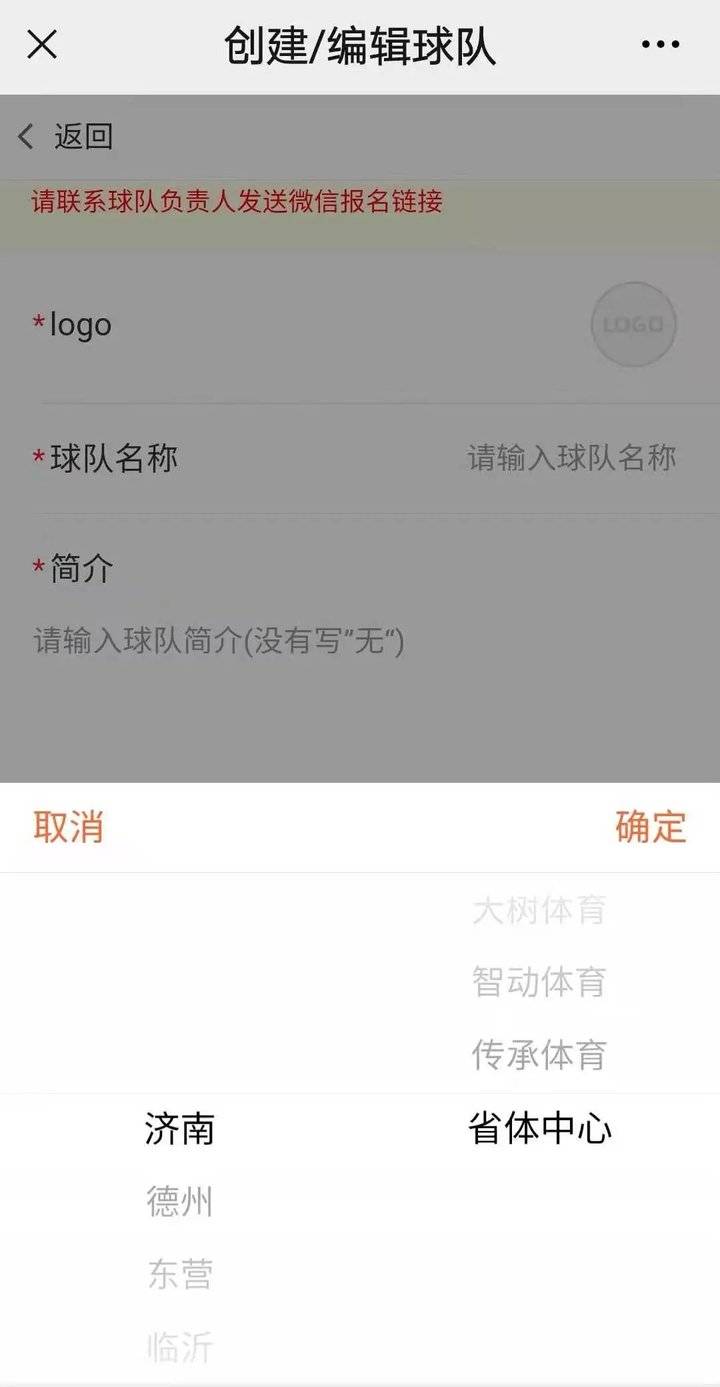Screen dimensions: 720x1387
Task: Select 传承体育 in the venue picker
Action: pyautogui.click(x=539, y=1055)
